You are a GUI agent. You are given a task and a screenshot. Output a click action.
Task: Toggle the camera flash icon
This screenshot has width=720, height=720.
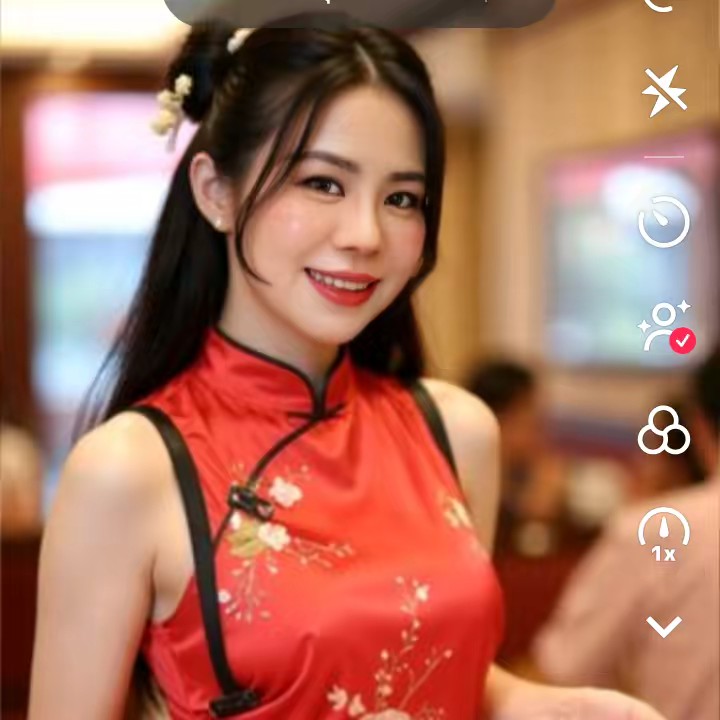(x=664, y=92)
